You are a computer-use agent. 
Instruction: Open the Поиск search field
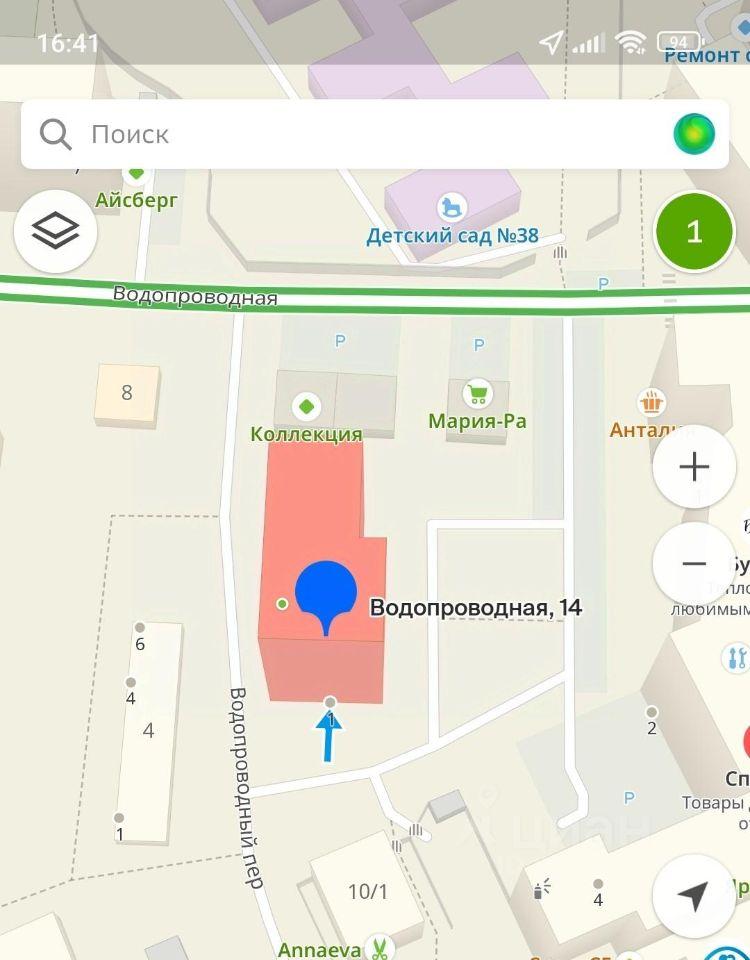pyautogui.click(x=340, y=134)
